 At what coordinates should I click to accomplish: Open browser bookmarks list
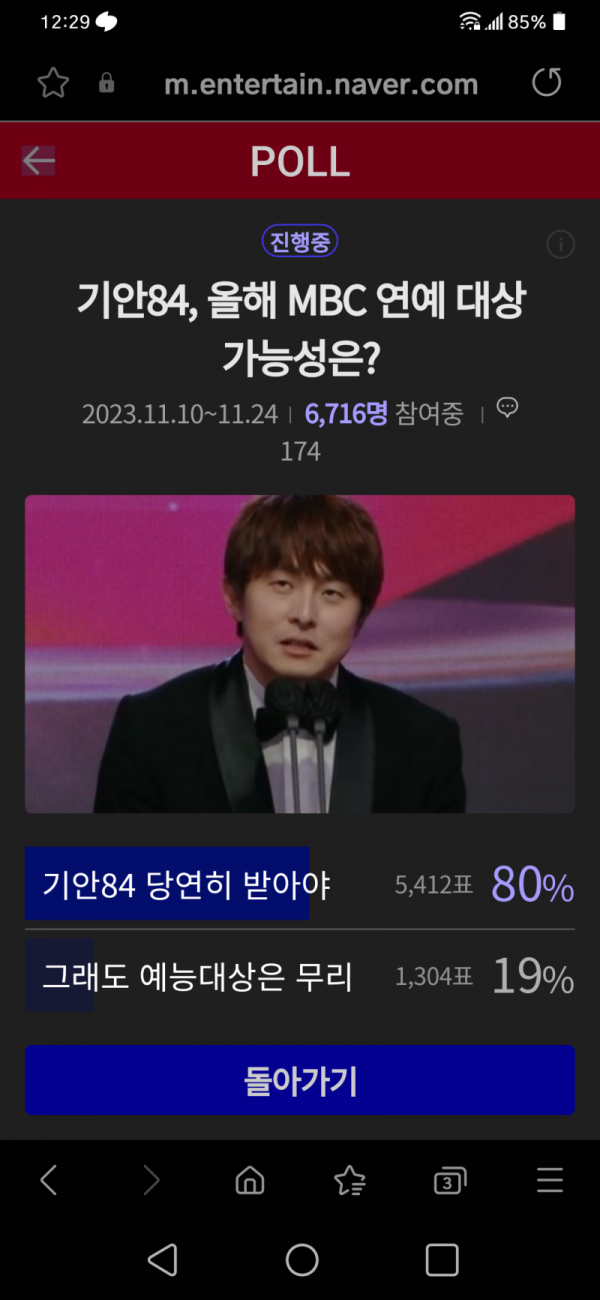click(349, 1181)
